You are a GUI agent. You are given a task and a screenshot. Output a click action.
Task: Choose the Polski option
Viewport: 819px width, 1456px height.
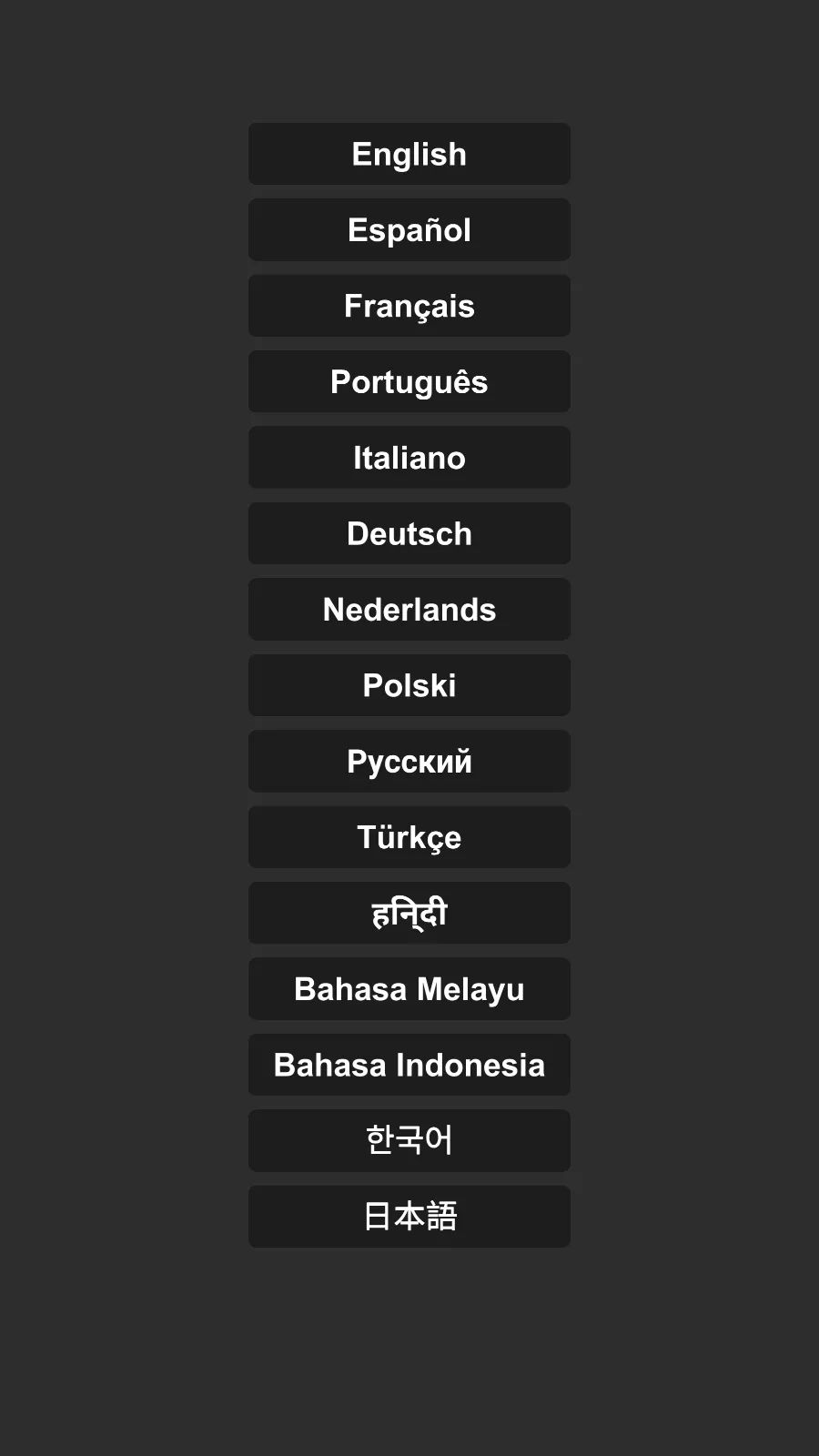click(x=409, y=685)
